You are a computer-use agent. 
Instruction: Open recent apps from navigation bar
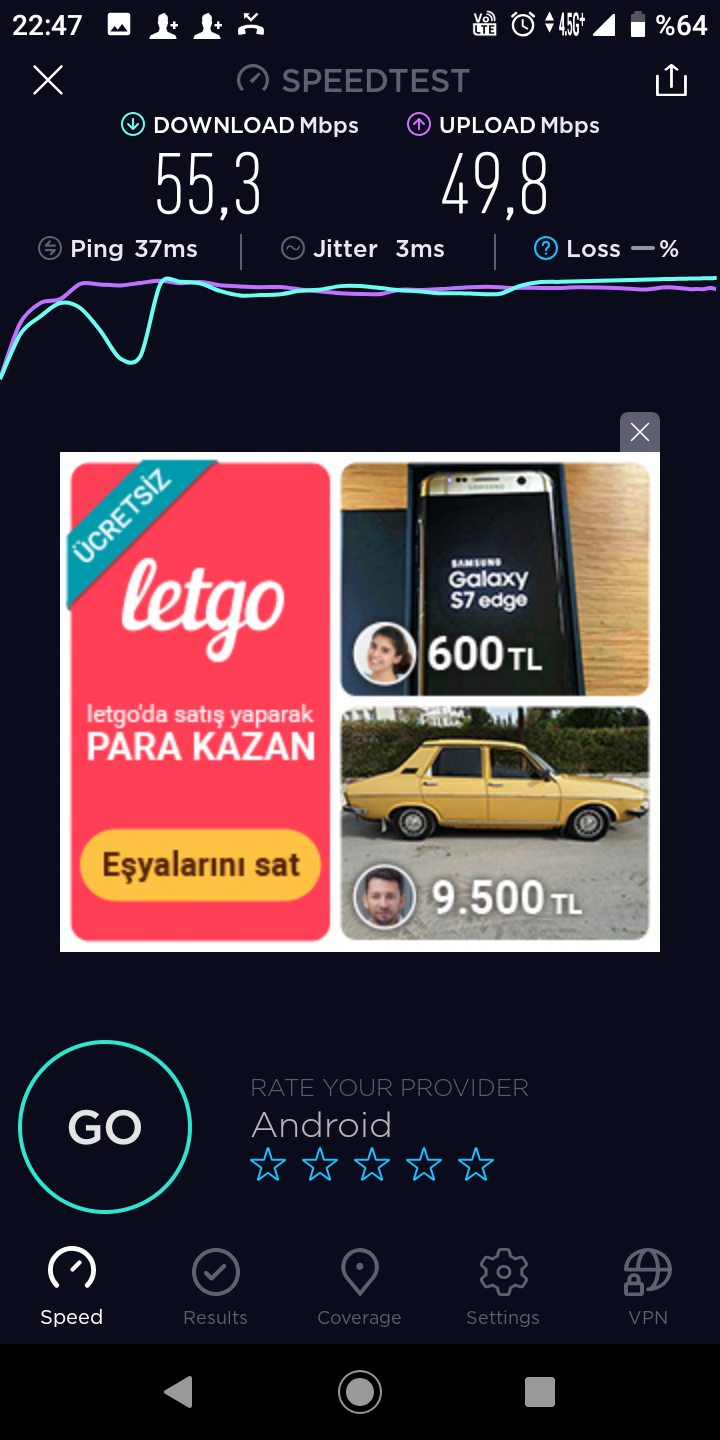(x=540, y=1392)
